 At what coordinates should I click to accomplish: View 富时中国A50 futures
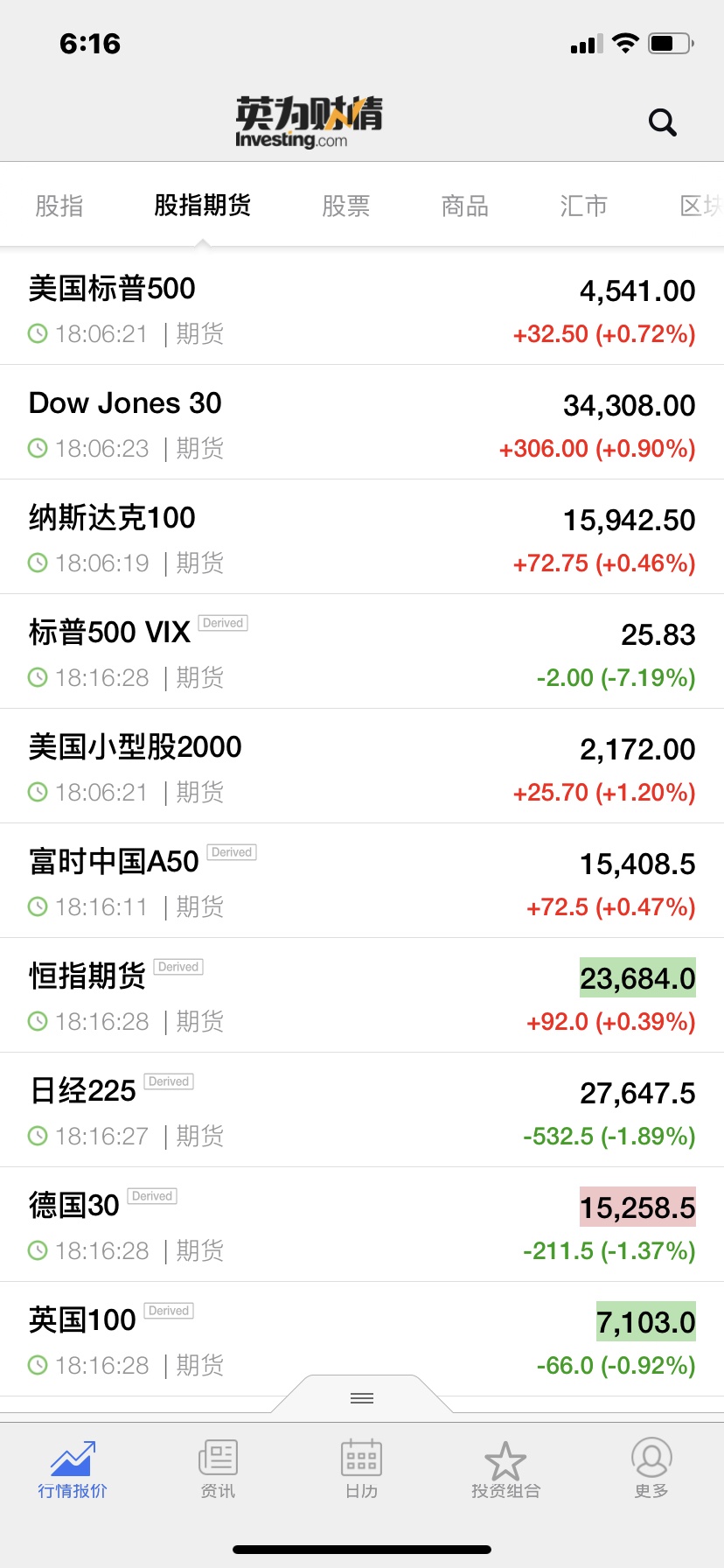coord(362,881)
